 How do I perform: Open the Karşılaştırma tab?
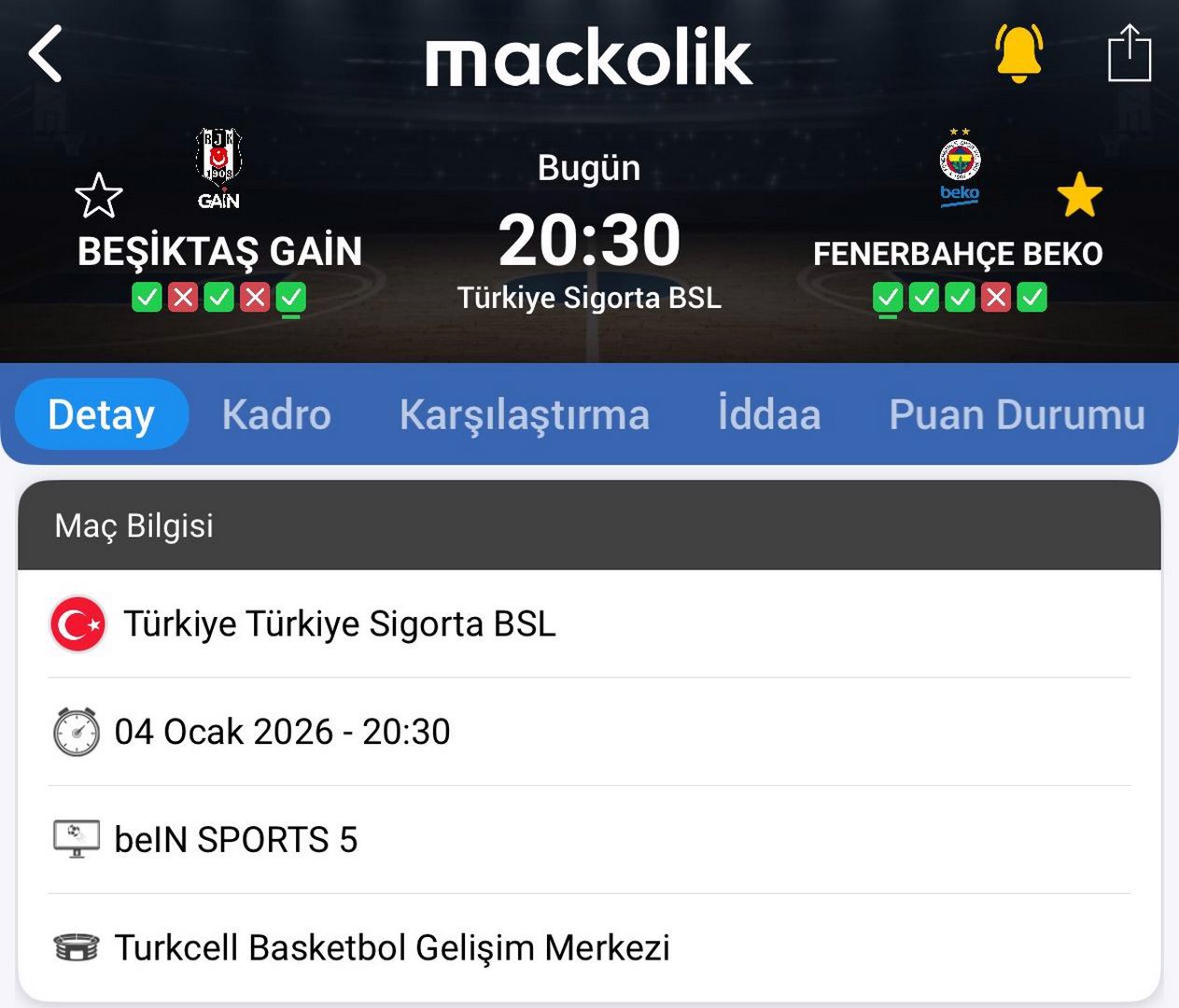[x=524, y=414]
